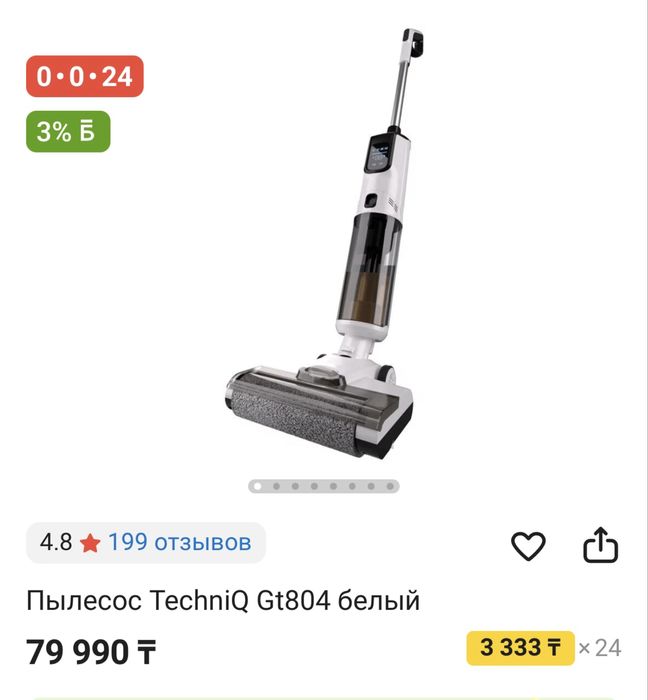Add the vacuum to favorites with the heart icon

click(x=528, y=546)
